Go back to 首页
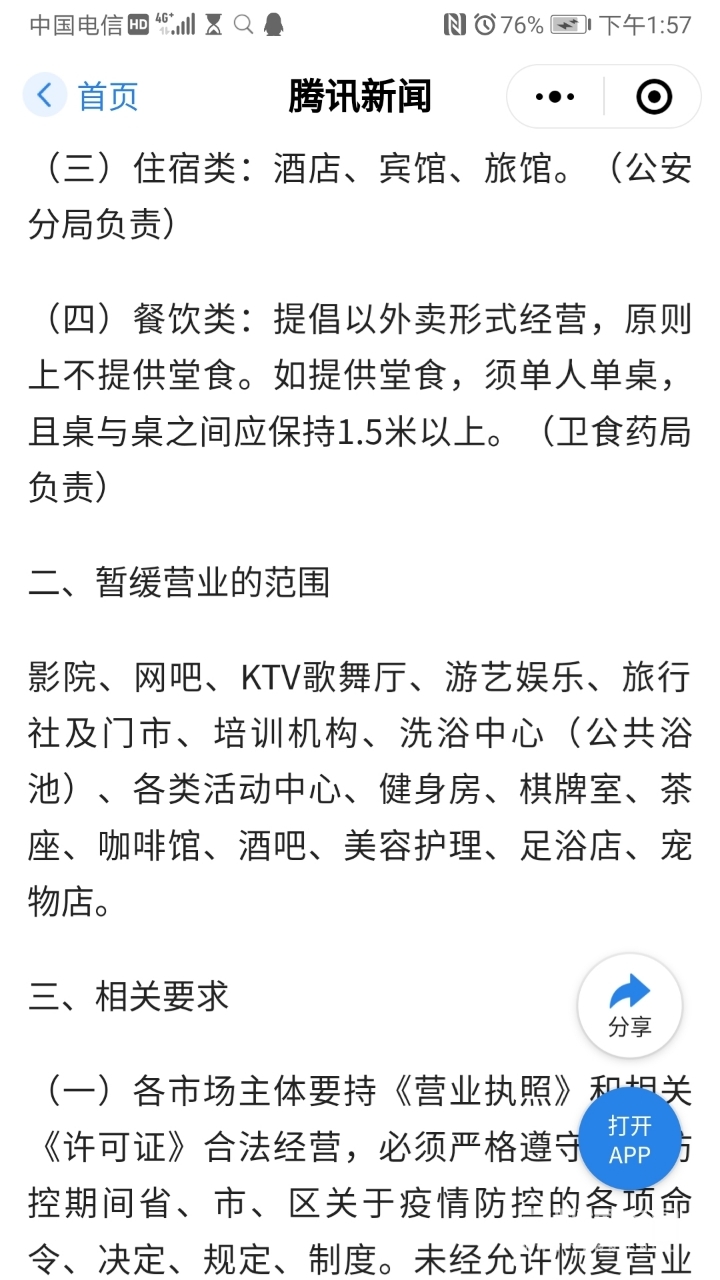This screenshot has width=720, height=1280. [x=82, y=96]
